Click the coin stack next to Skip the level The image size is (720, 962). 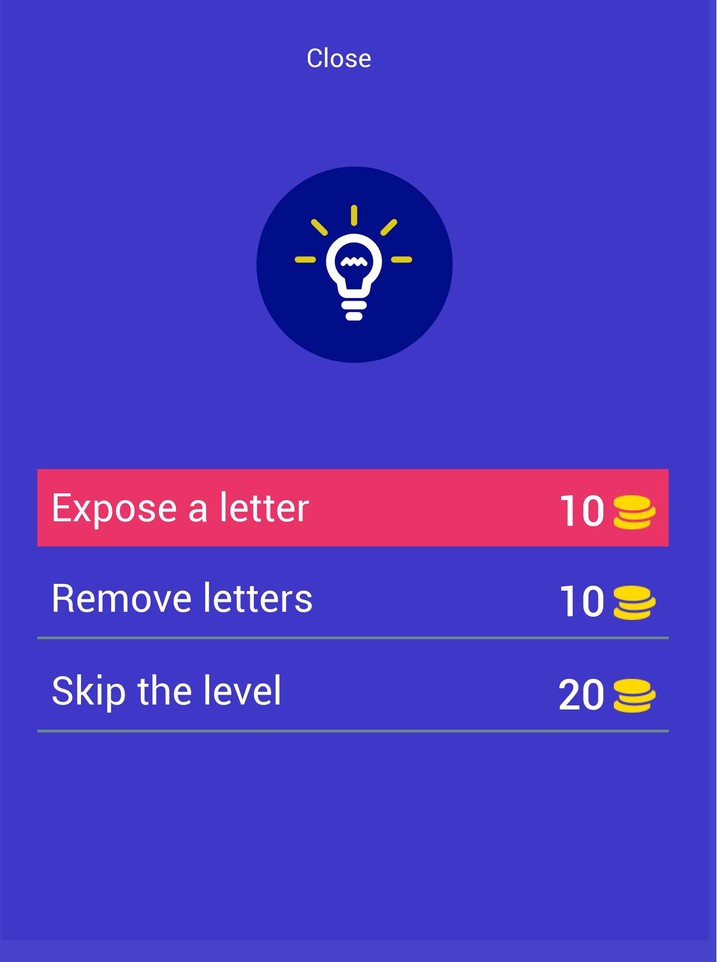(x=633, y=694)
